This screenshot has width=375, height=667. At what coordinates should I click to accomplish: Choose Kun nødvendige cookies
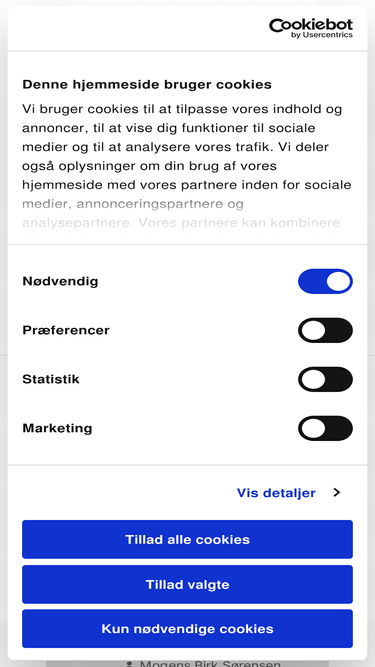[x=188, y=629]
